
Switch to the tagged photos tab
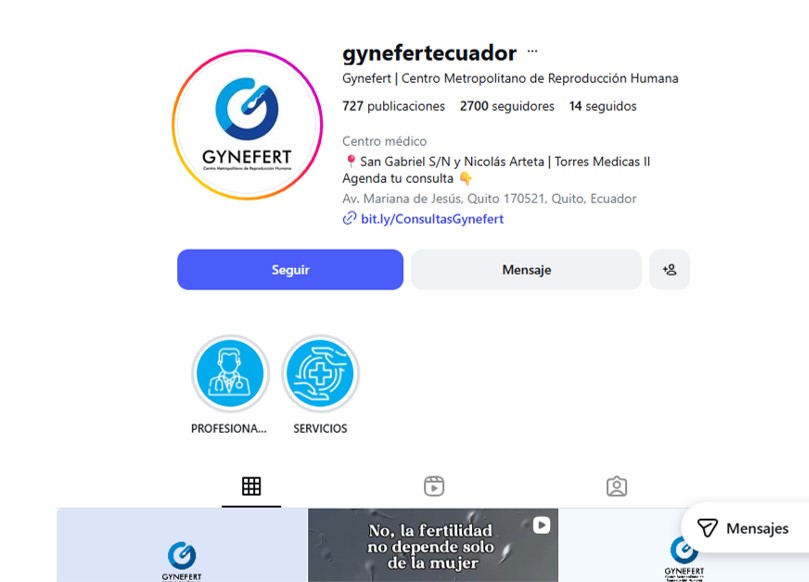616,487
